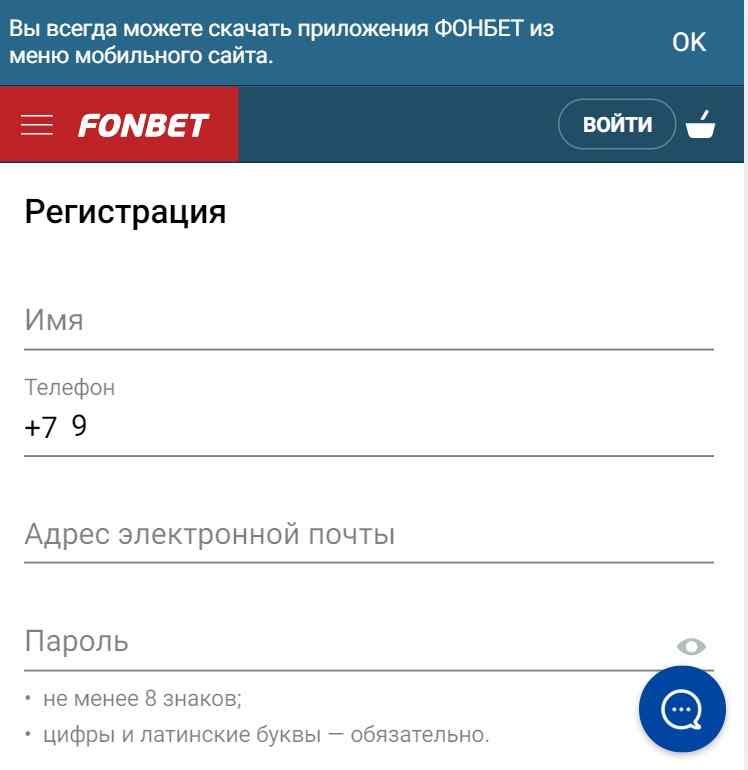Viewport: 748px width, 770px height.
Task: Dismiss the banner with OK
Action: (x=689, y=42)
